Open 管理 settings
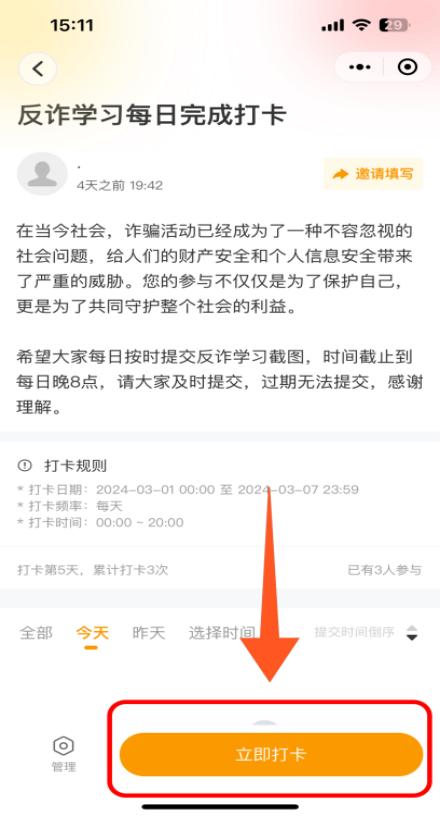Image resolution: width=440 pixels, height=817 pixels. 64,754
